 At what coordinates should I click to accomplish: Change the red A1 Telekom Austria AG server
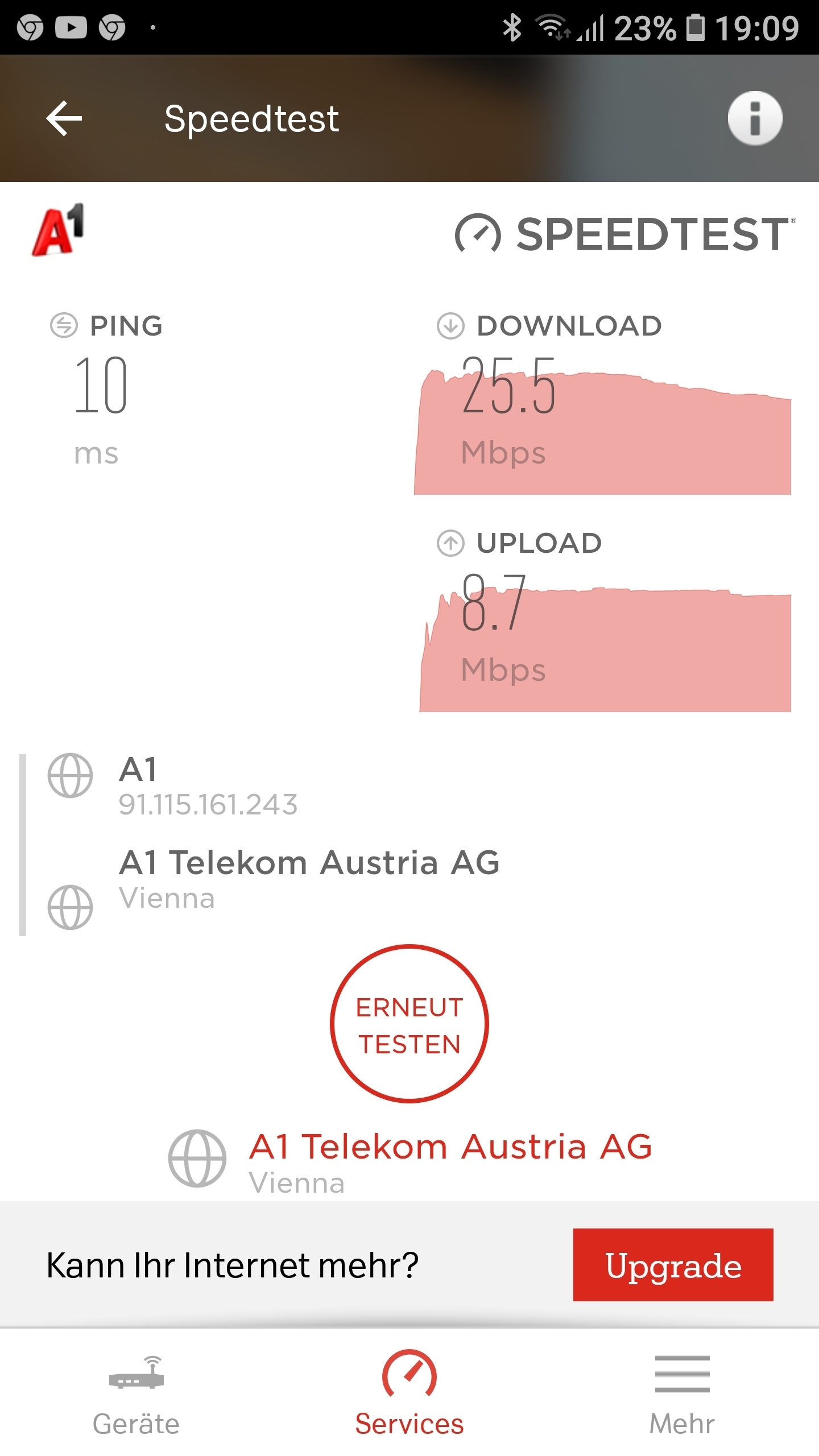pos(450,1146)
